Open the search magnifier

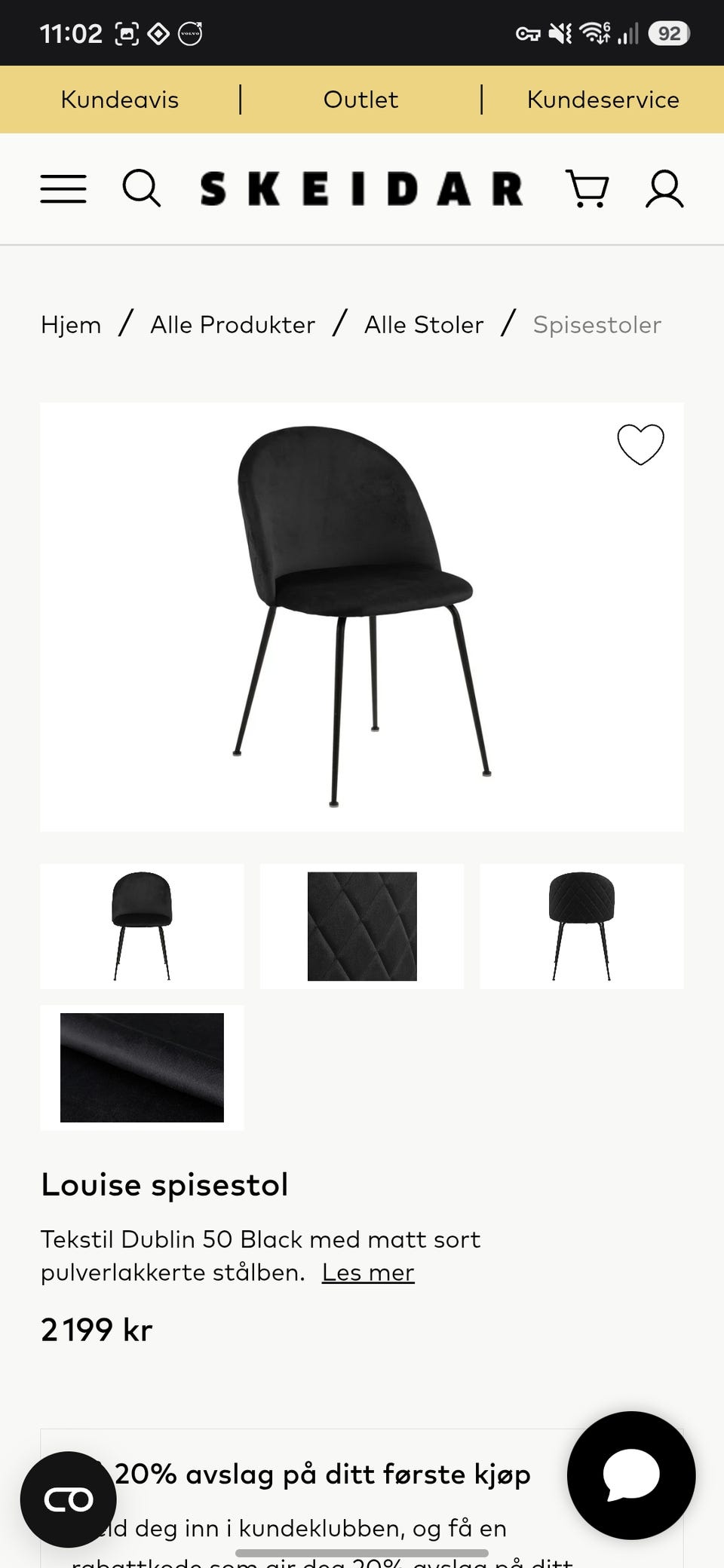141,188
